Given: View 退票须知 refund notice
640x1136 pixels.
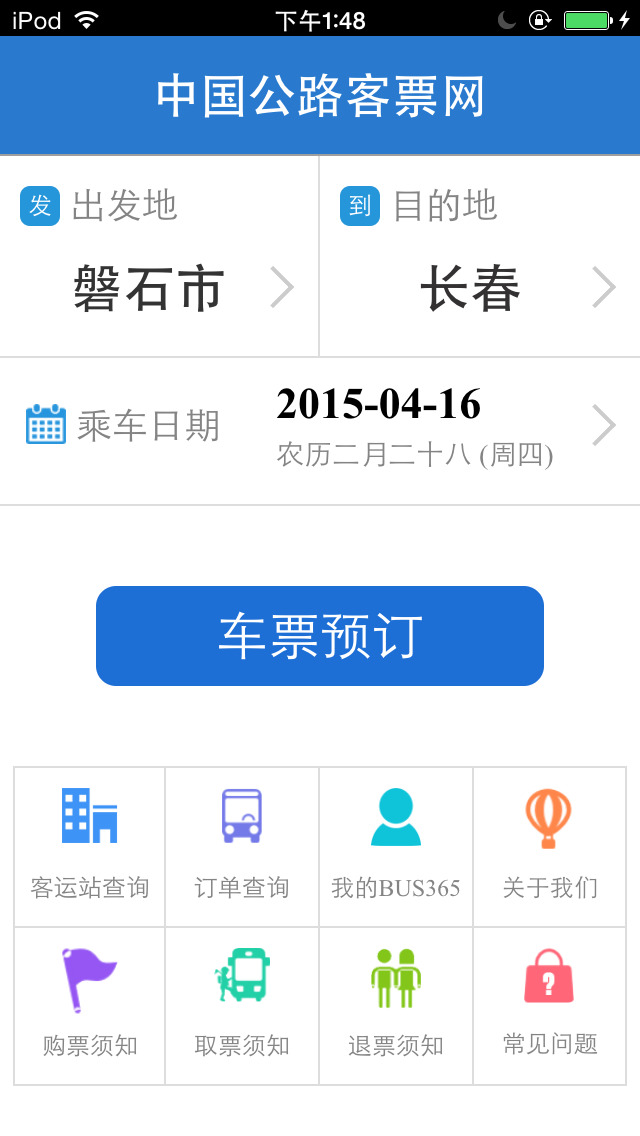Looking at the screenshot, I should pos(396,1004).
